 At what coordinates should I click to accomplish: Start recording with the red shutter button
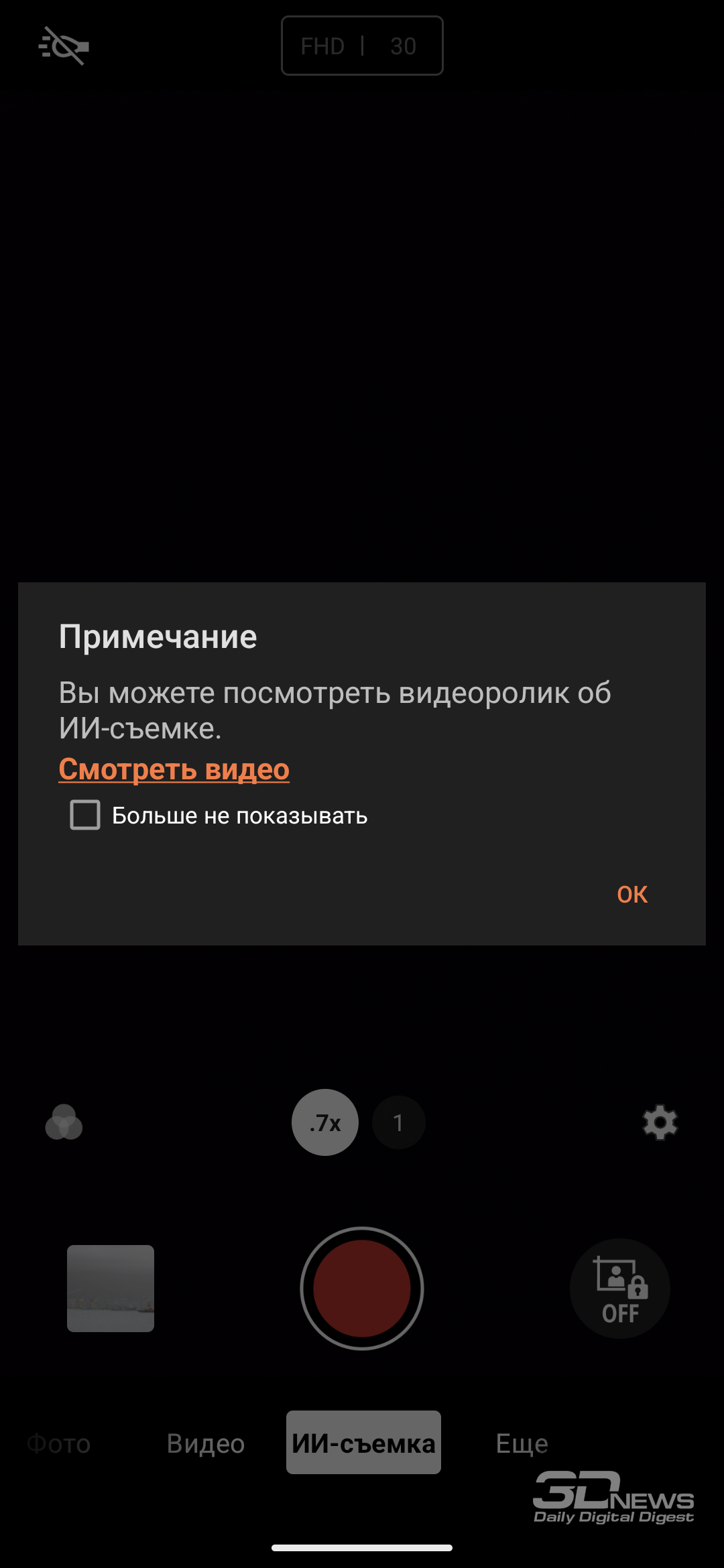coord(362,1288)
